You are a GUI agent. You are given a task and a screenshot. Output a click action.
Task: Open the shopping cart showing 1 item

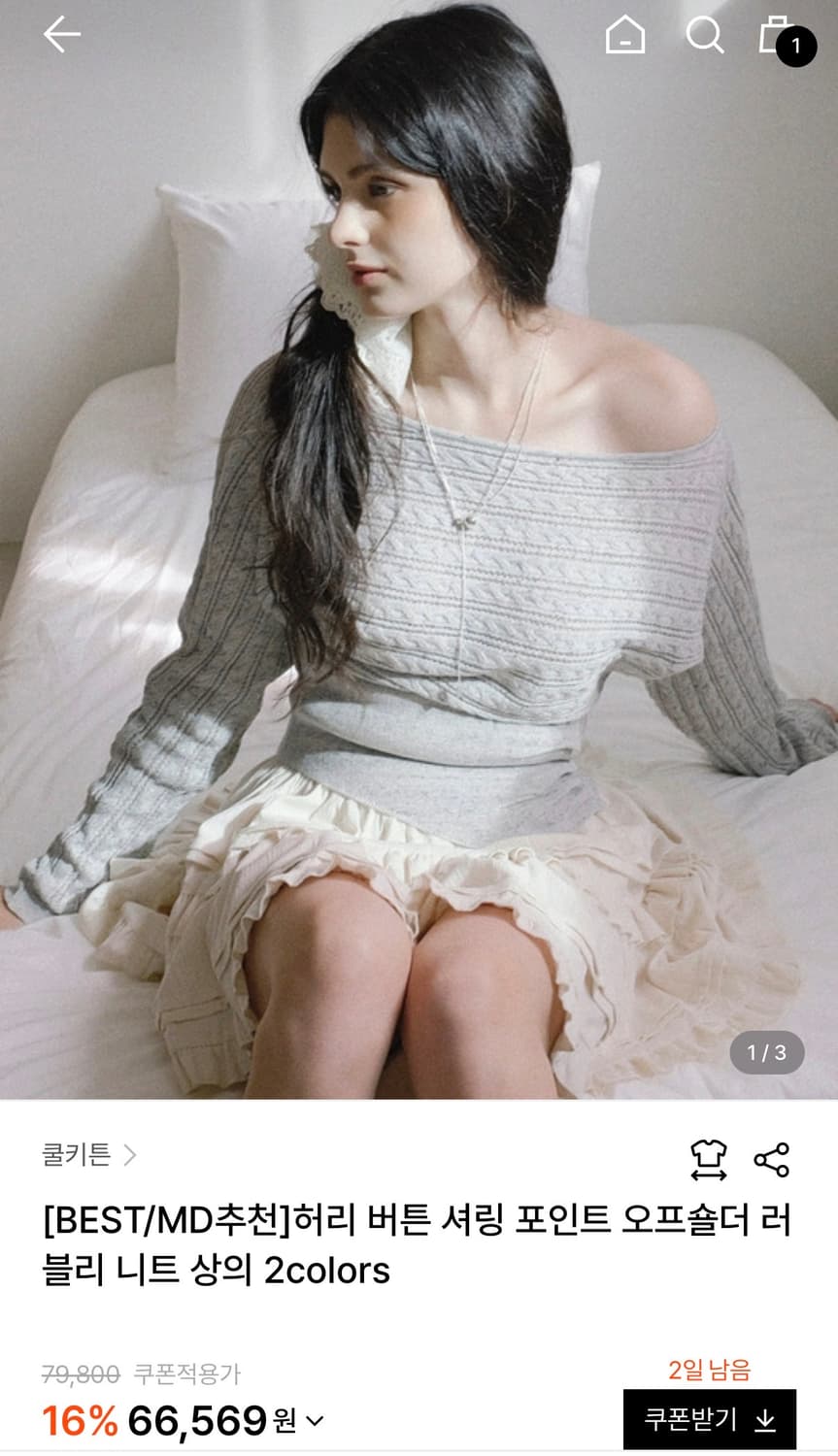click(777, 37)
